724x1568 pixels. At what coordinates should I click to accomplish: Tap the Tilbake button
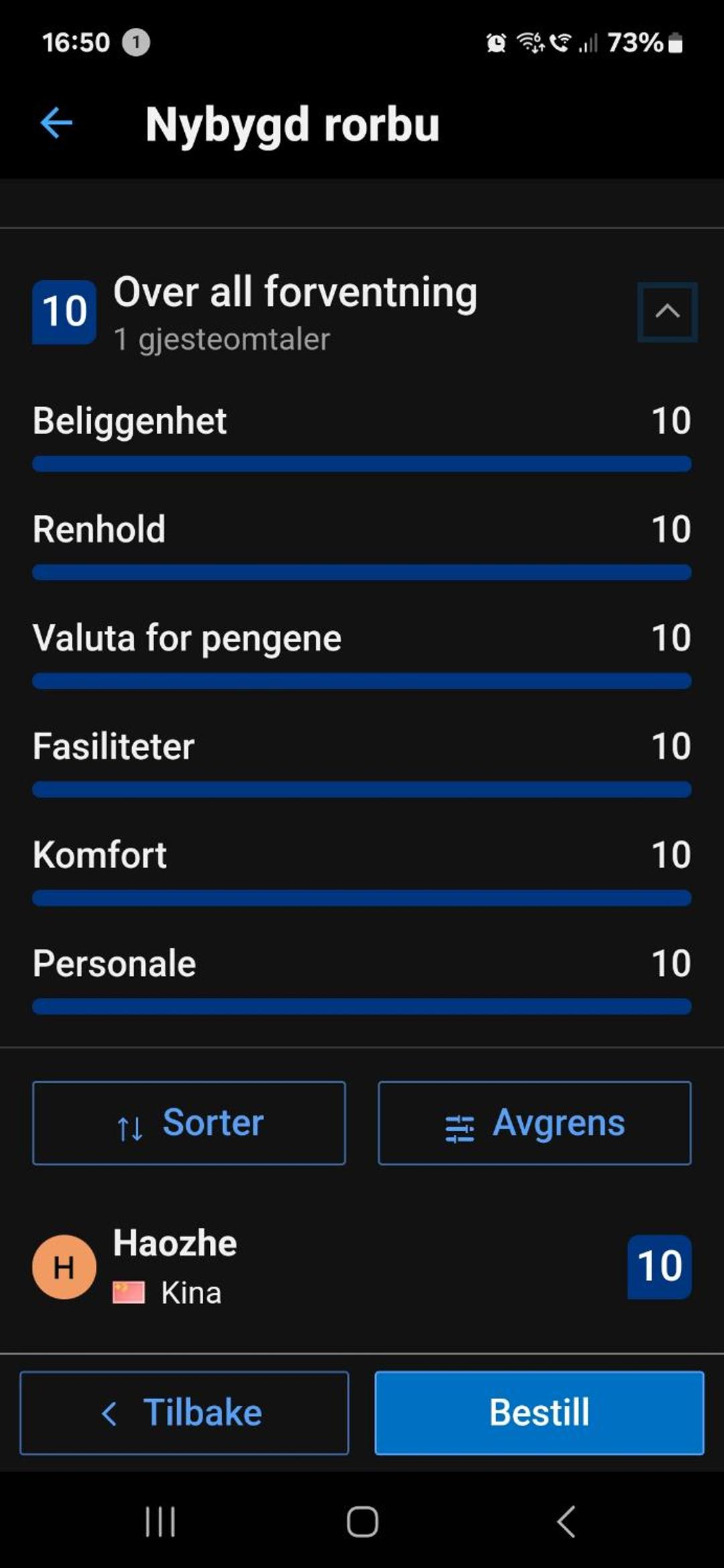tap(184, 1413)
